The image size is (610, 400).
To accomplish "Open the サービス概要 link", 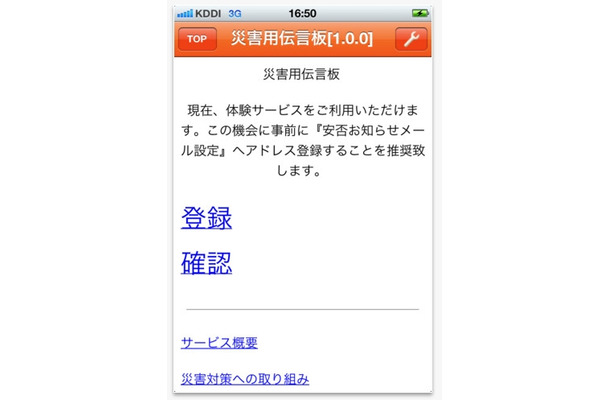I will [x=219, y=343].
